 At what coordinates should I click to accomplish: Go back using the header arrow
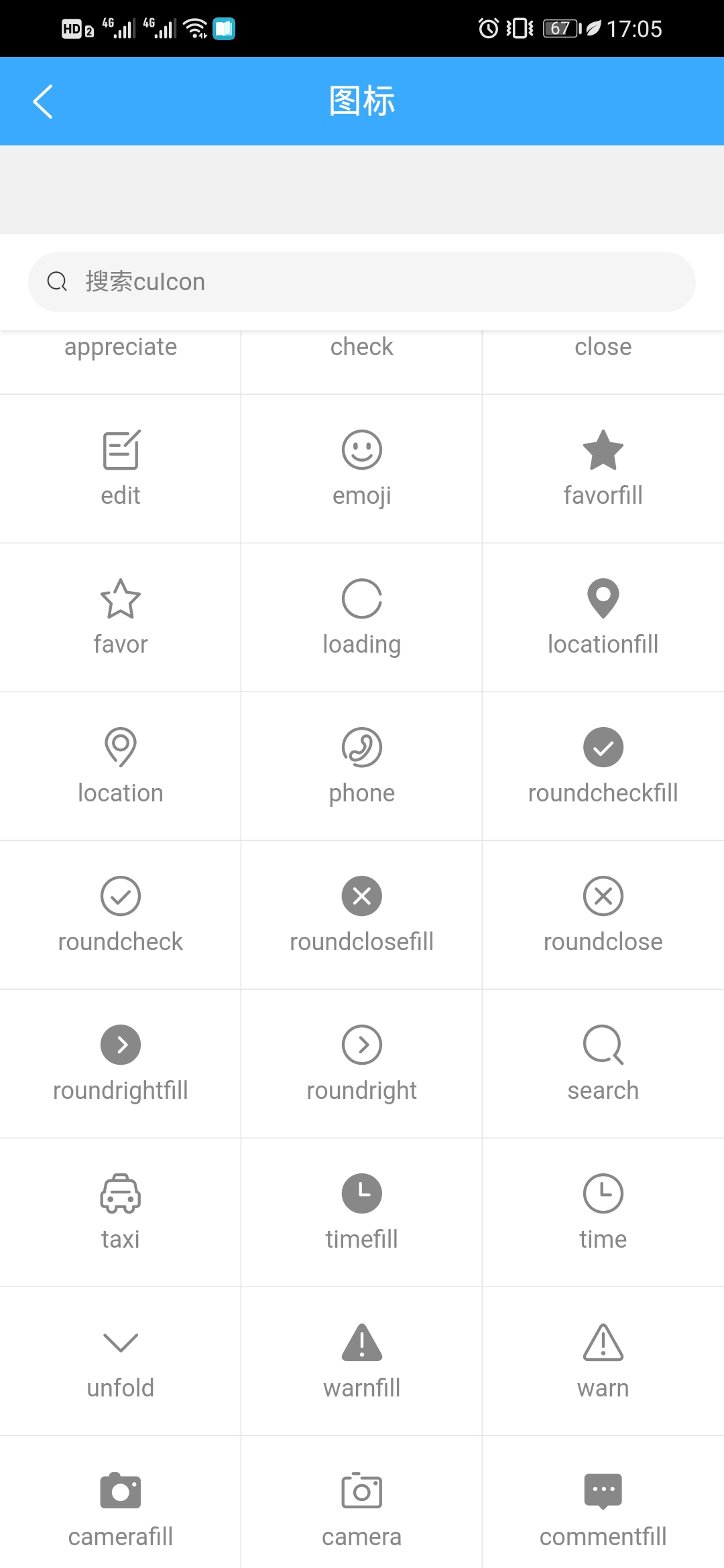coord(43,102)
